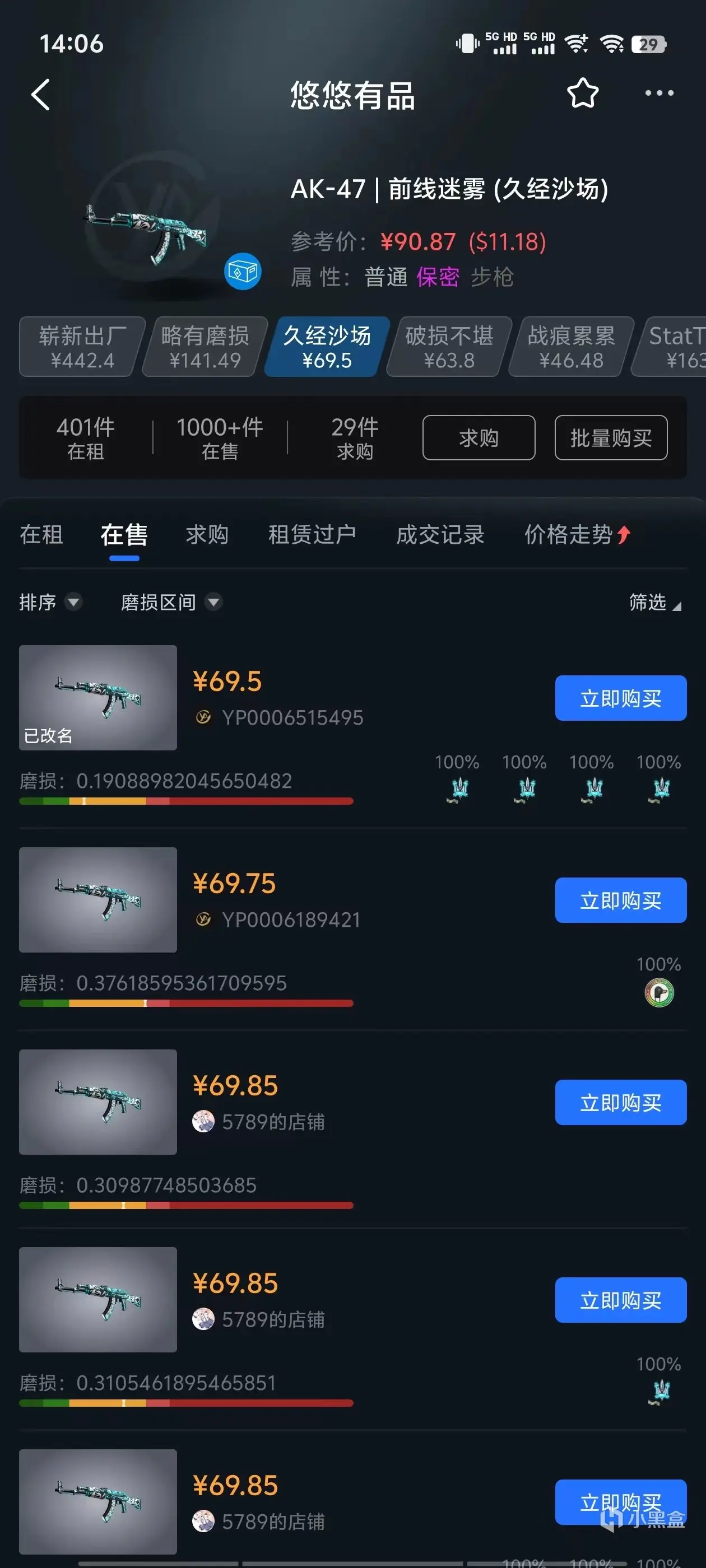The height and width of the screenshot is (1568, 706).
Task: Tap the 批量购买 button
Action: pos(611,438)
